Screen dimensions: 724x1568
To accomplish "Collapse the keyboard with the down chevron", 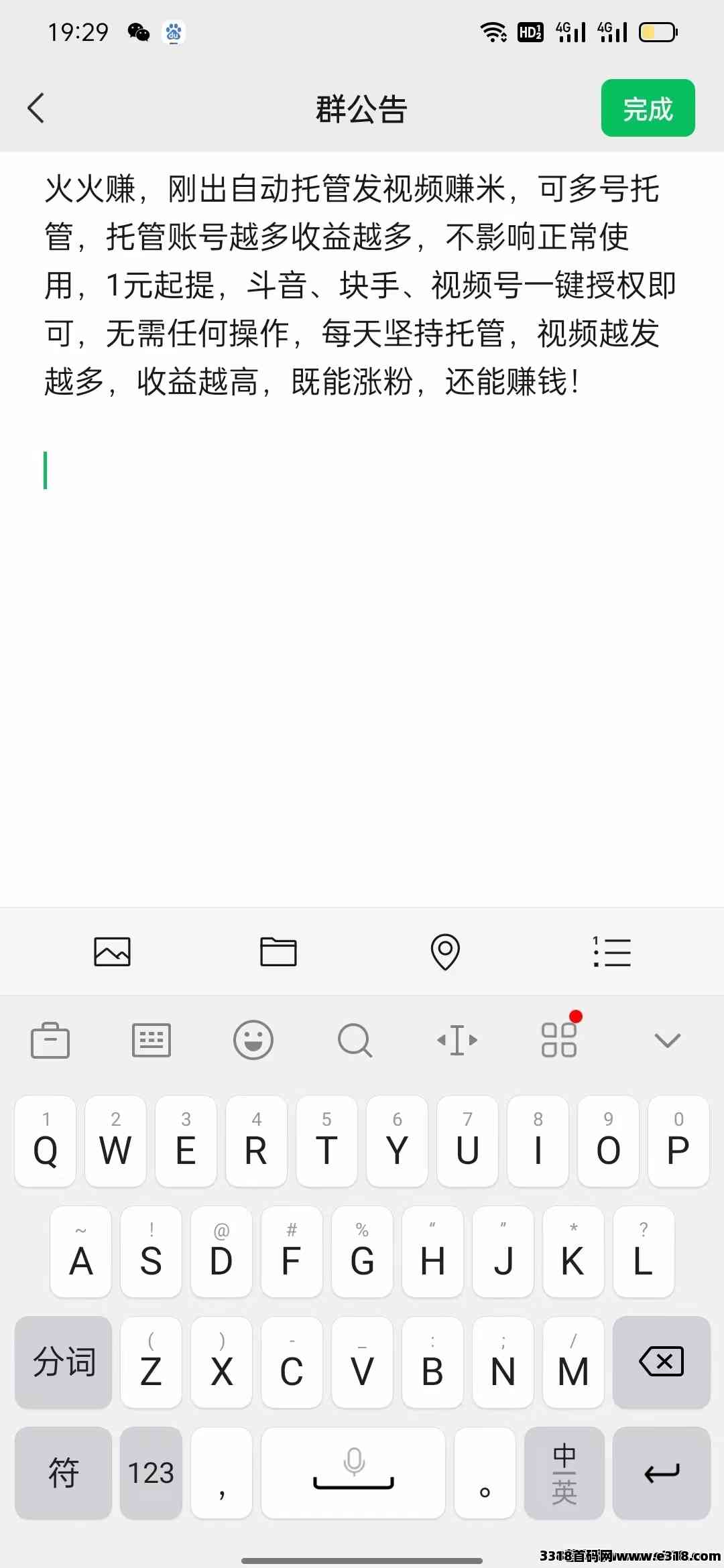I will tap(668, 1041).
